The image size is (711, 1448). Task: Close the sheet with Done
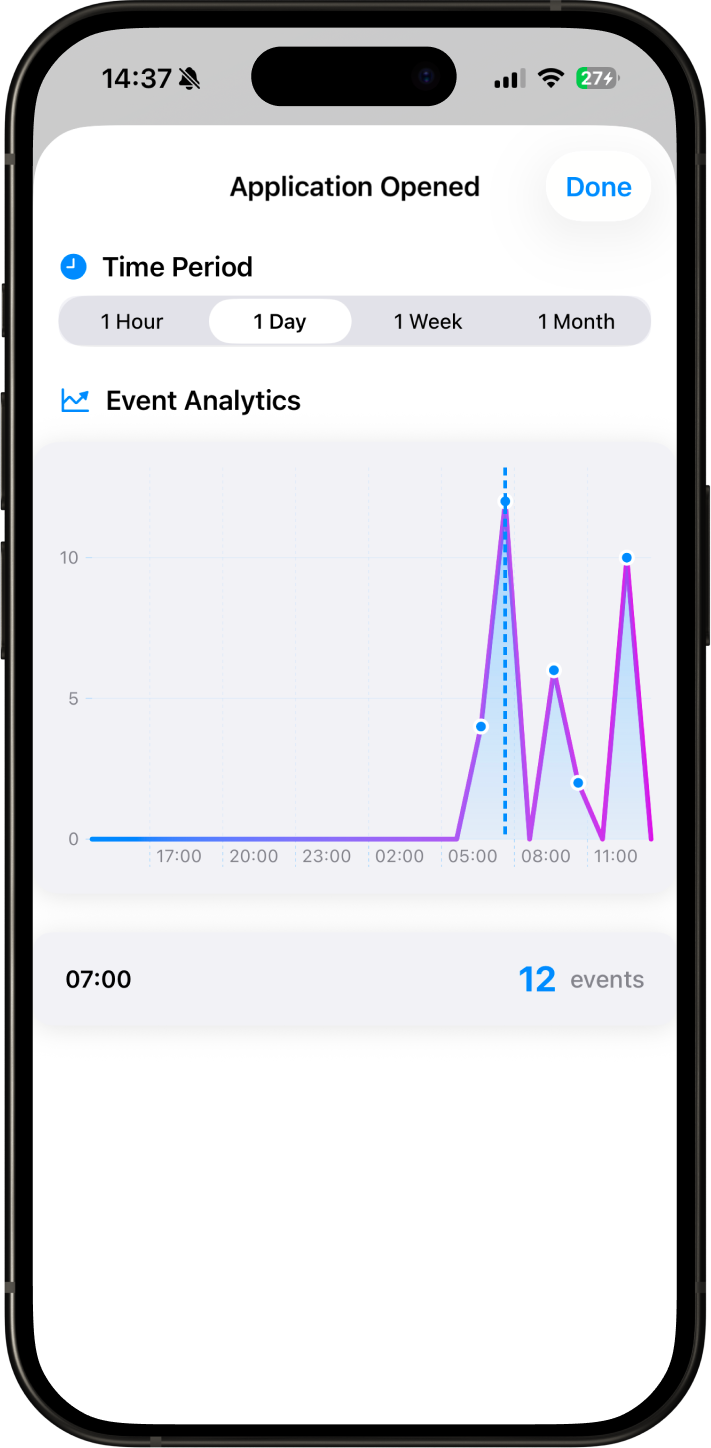coord(598,187)
